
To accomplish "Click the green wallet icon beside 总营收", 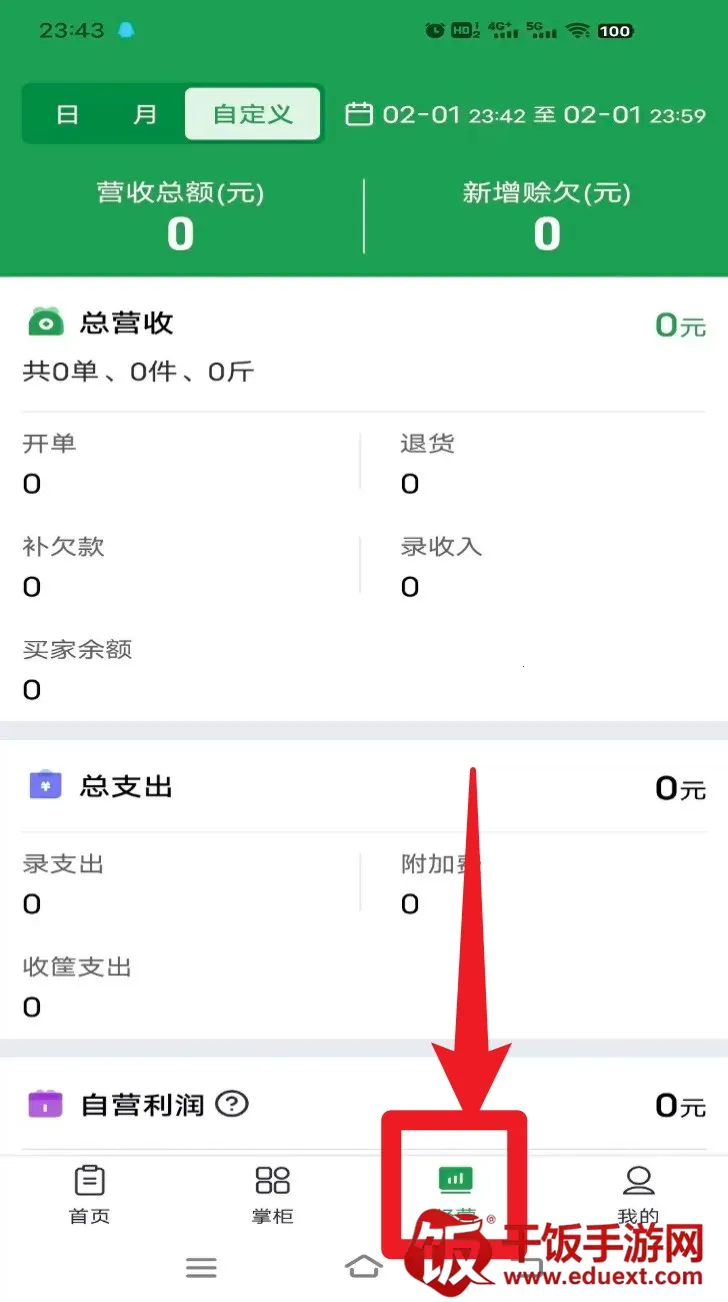I will coord(42,322).
